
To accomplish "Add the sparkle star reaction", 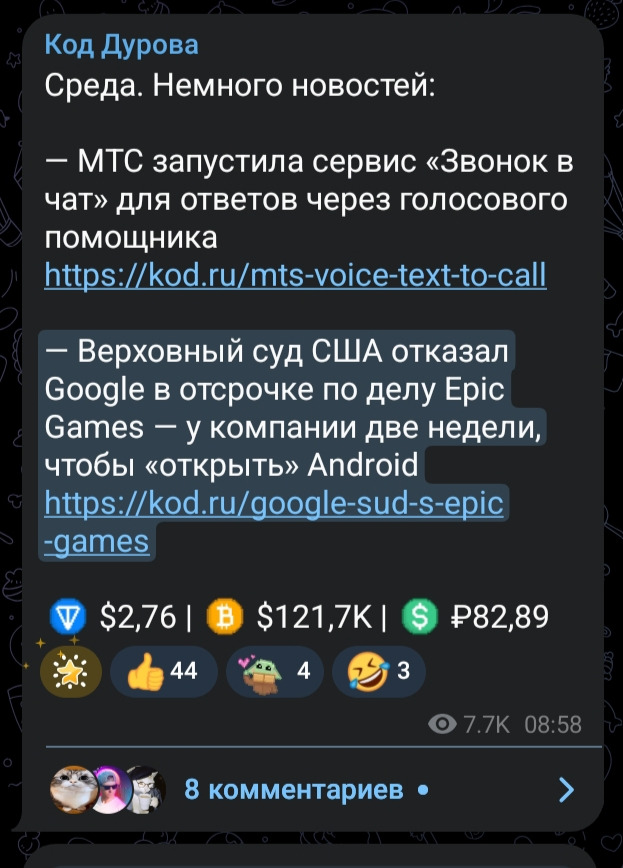I will coord(70,671).
